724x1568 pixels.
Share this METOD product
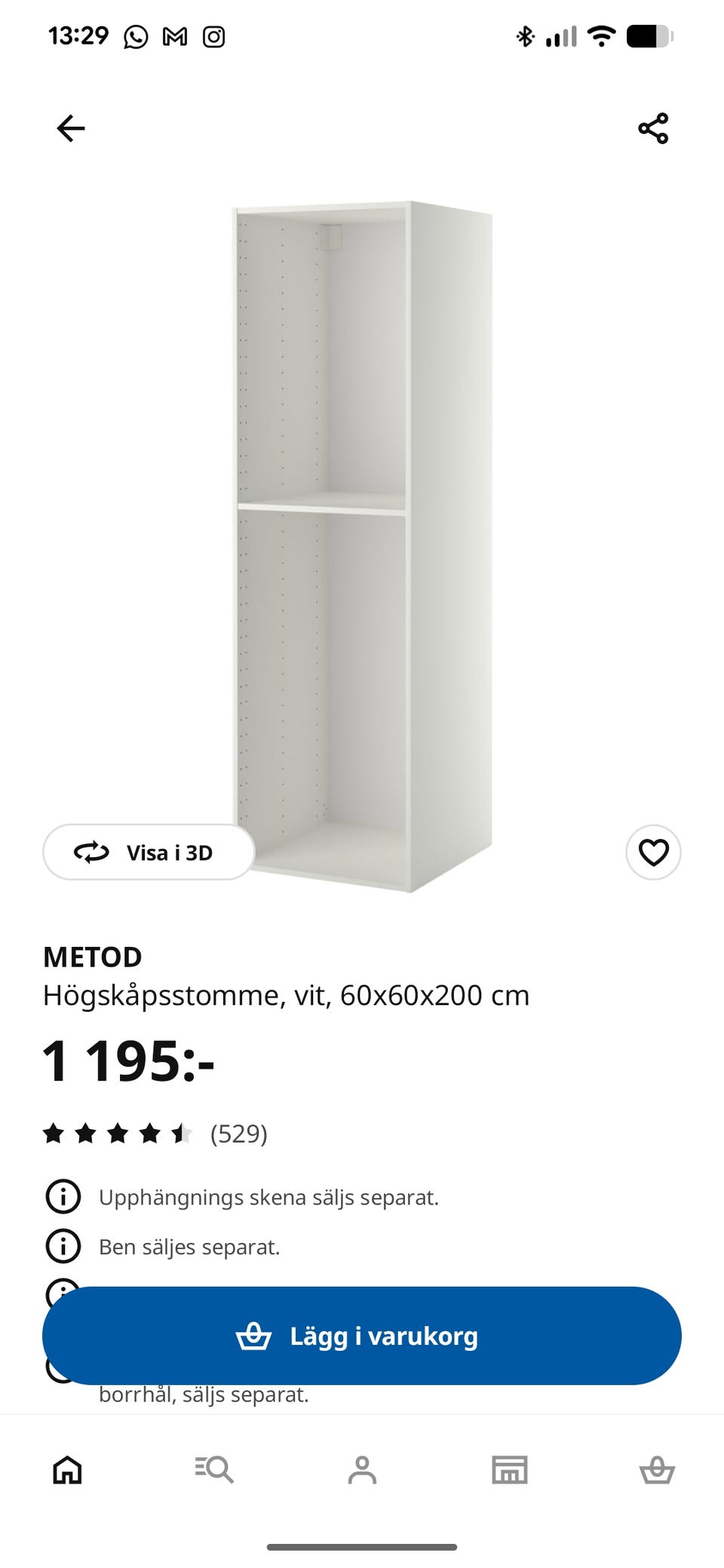(x=653, y=128)
